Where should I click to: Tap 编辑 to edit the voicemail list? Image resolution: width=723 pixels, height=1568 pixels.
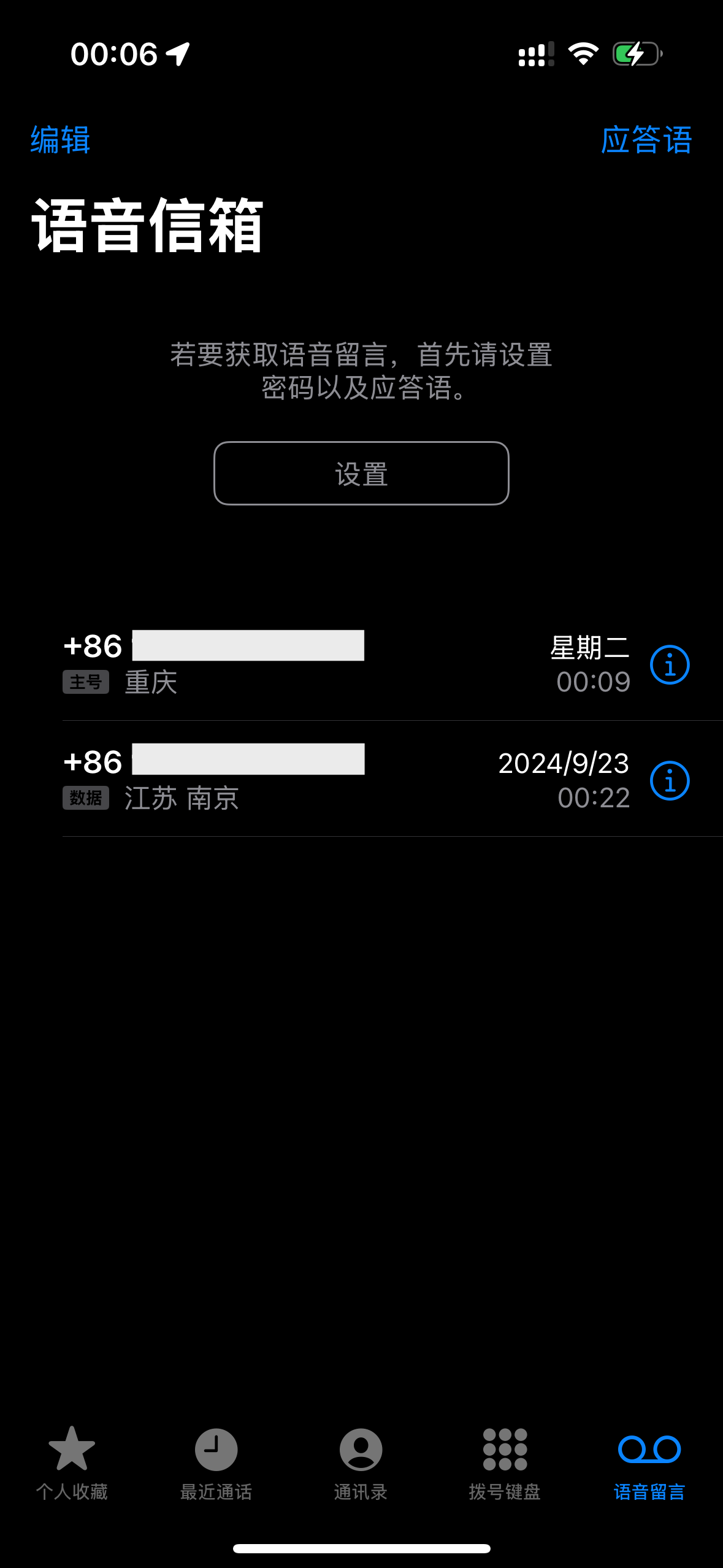pyautogui.click(x=60, y=140)
